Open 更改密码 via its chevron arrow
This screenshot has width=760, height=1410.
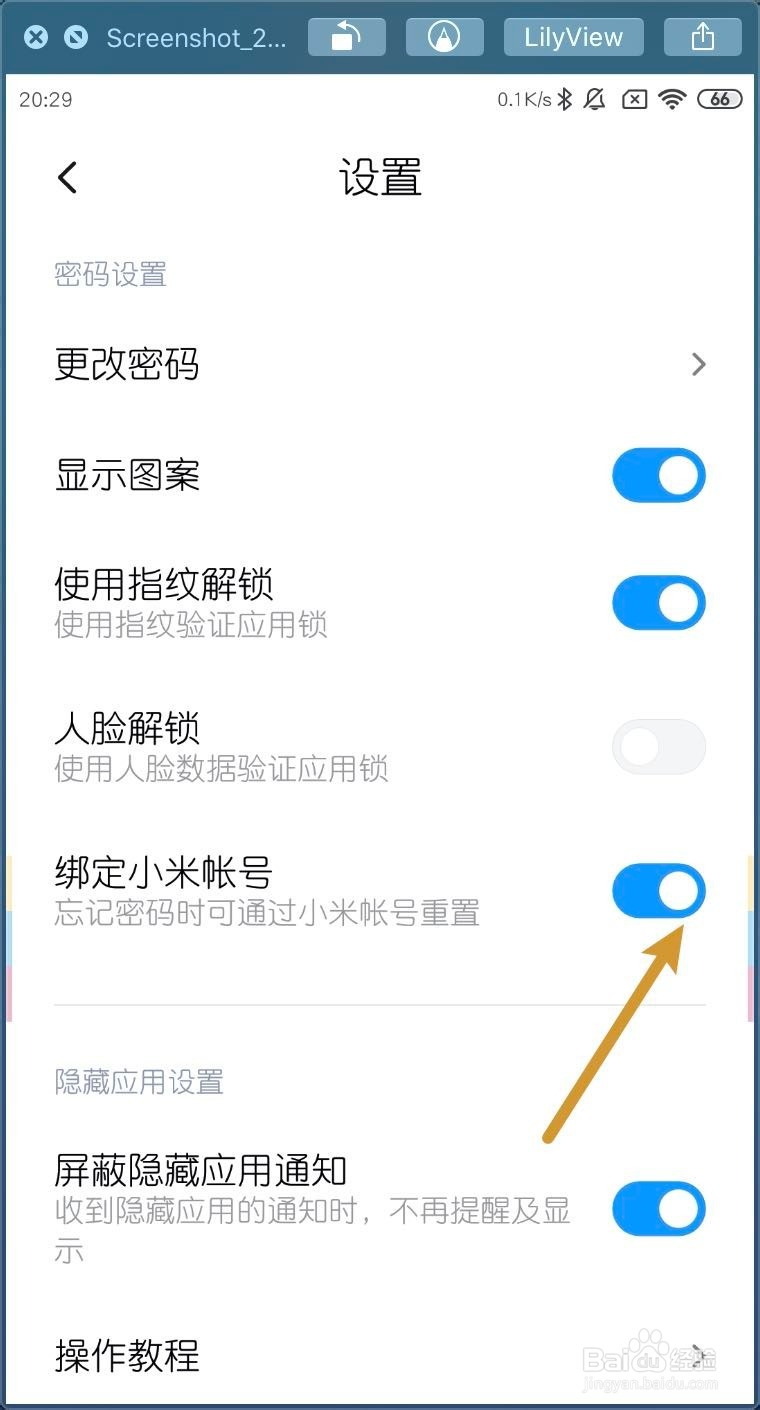698,364
